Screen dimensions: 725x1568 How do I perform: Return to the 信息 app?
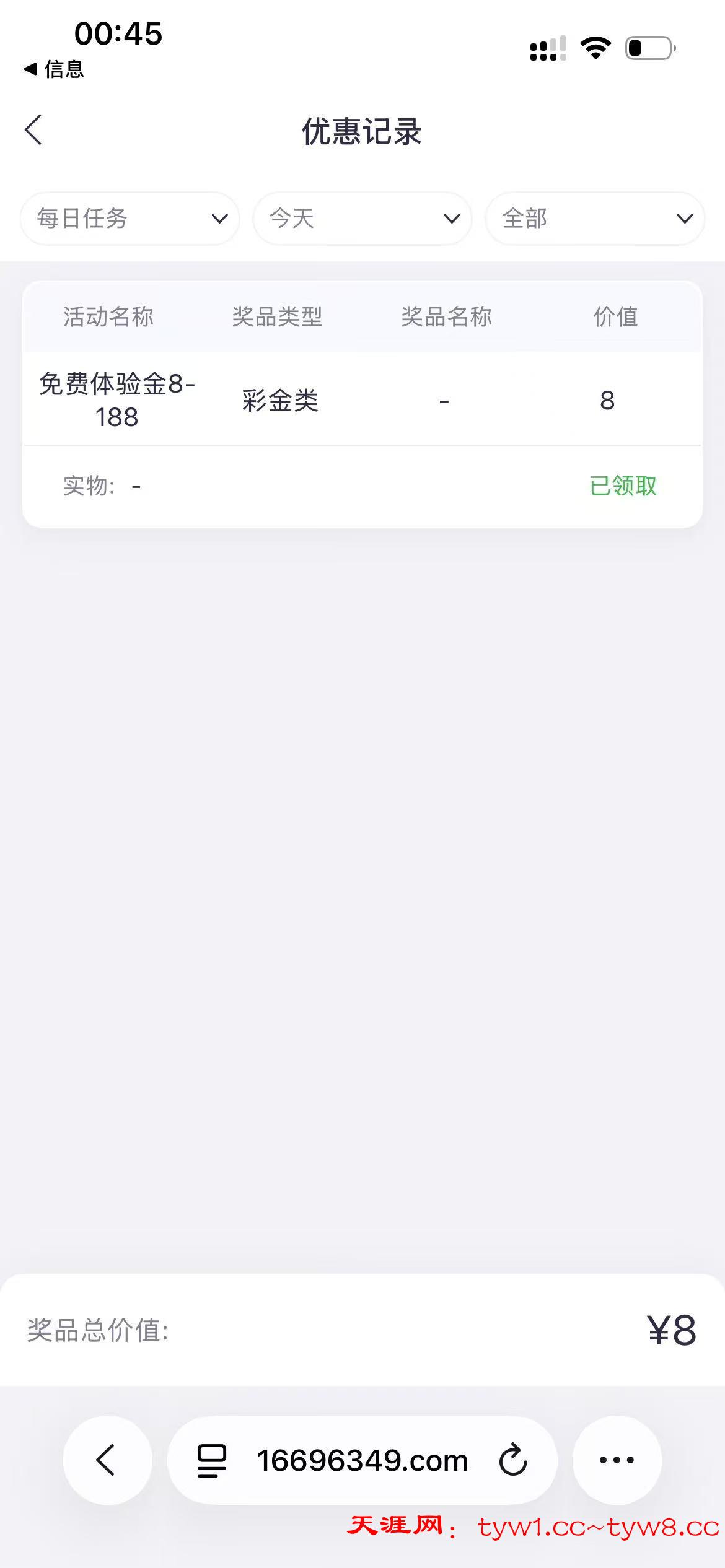pos(54,69)
